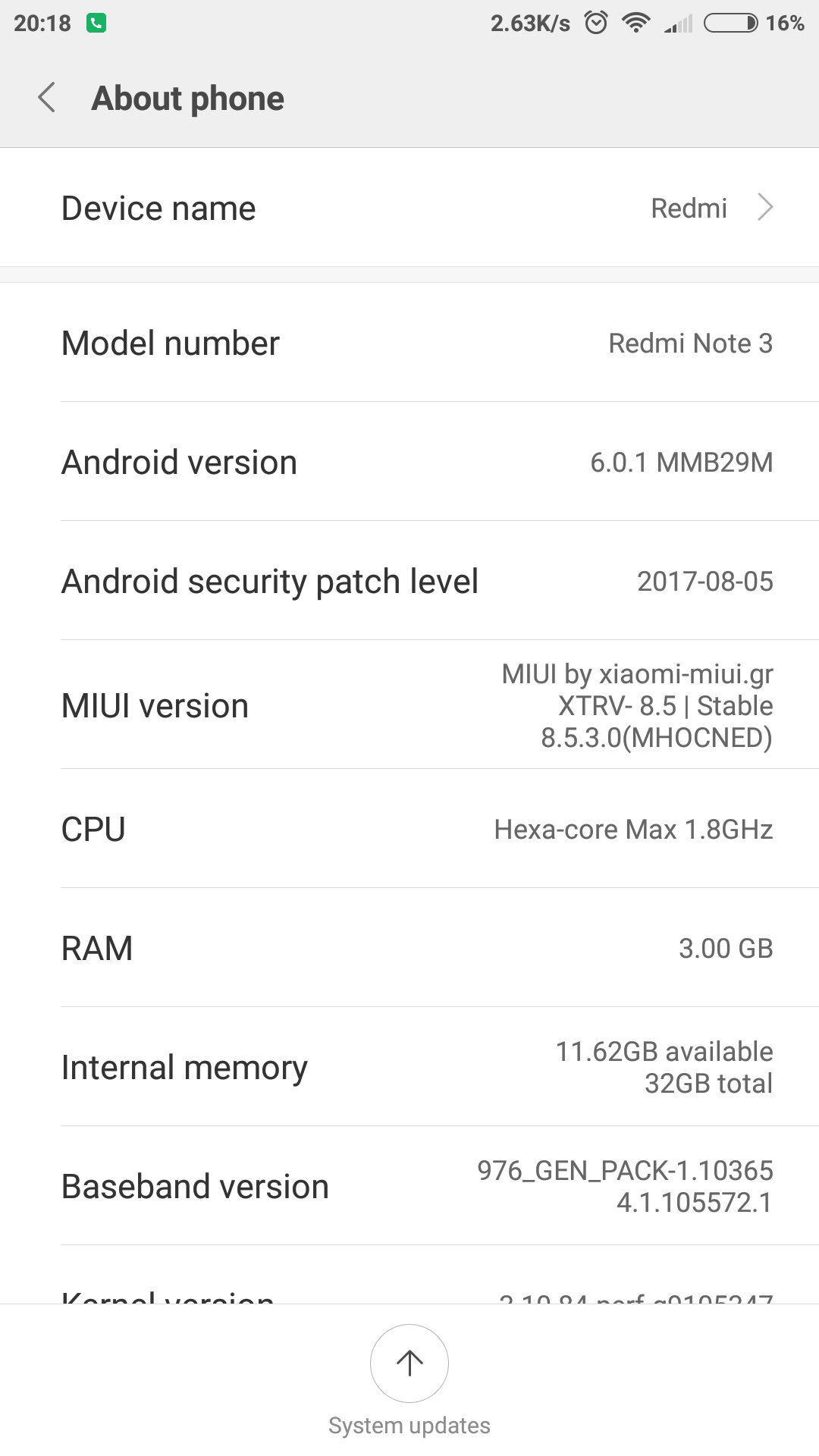
Task: Tap the Model number row
Action: [409, 343]
